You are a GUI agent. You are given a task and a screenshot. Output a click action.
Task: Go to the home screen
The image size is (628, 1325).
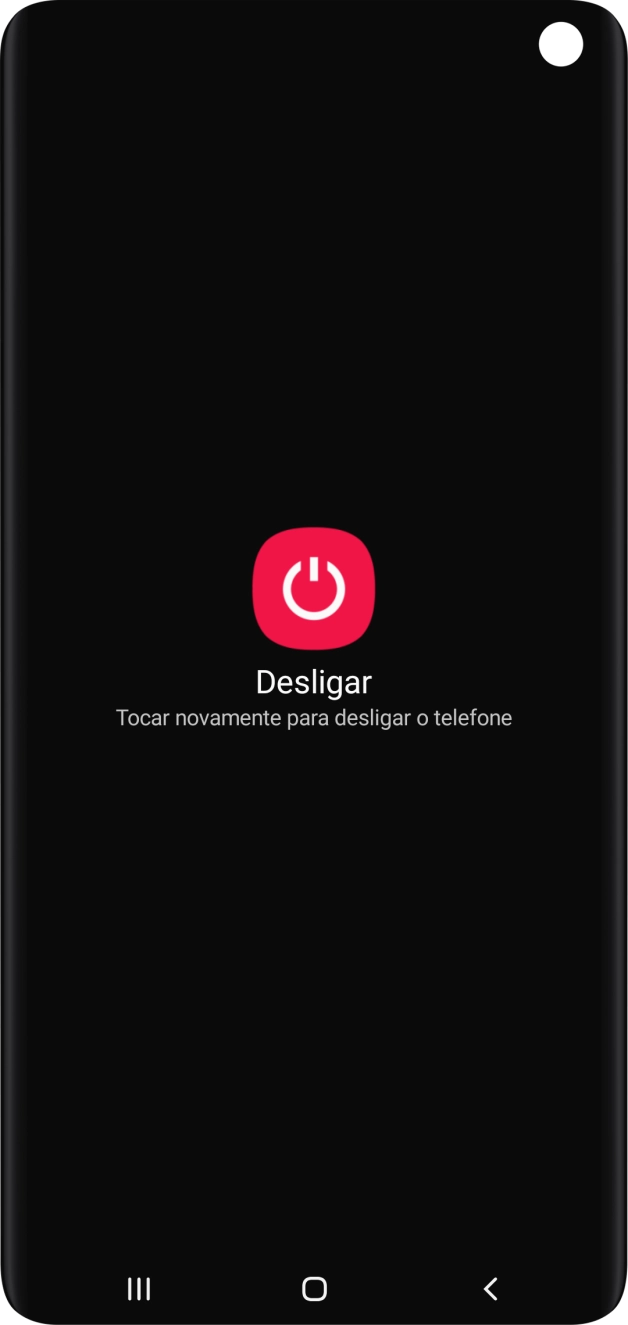click(314, 1289)
